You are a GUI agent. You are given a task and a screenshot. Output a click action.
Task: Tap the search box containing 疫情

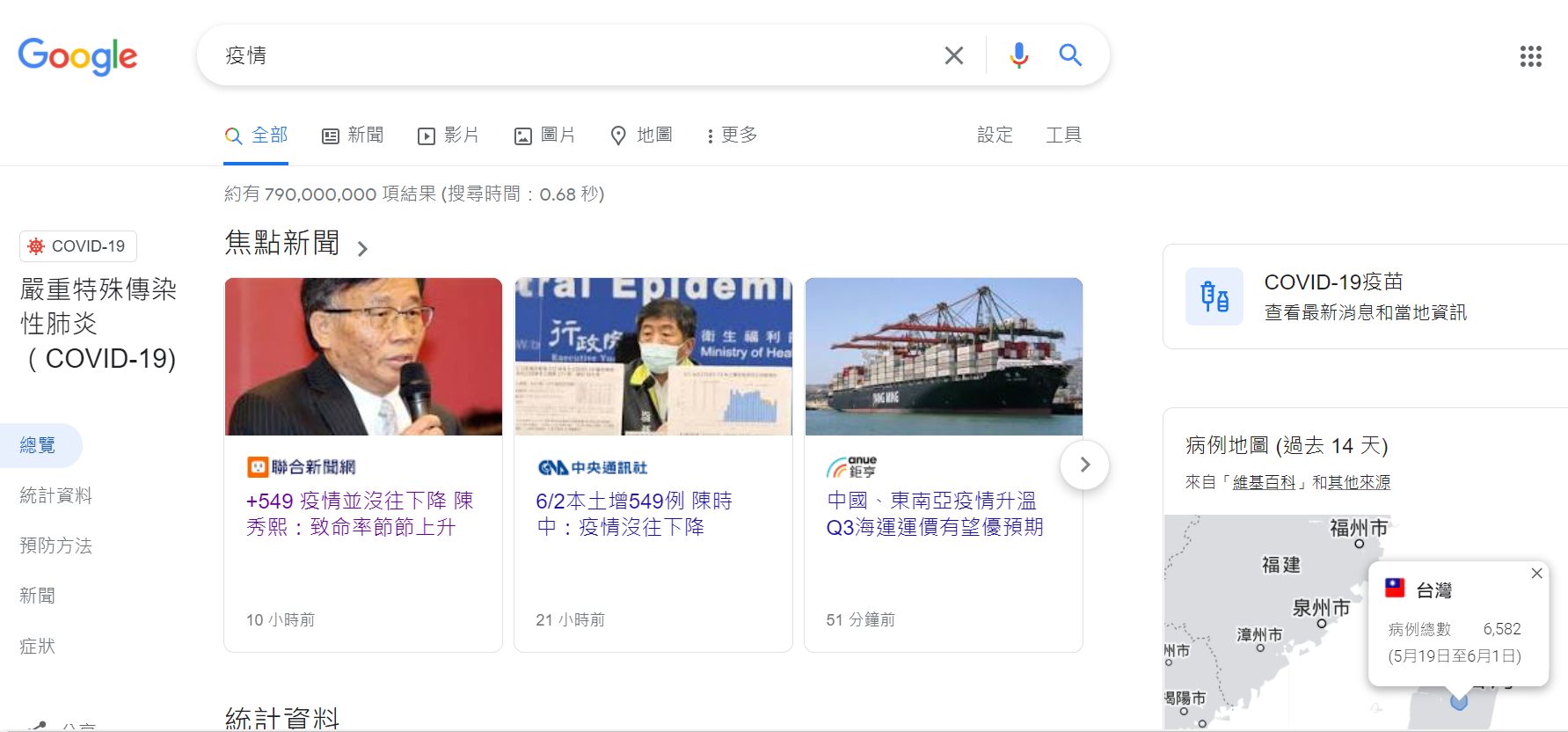(x=563, y=55)
